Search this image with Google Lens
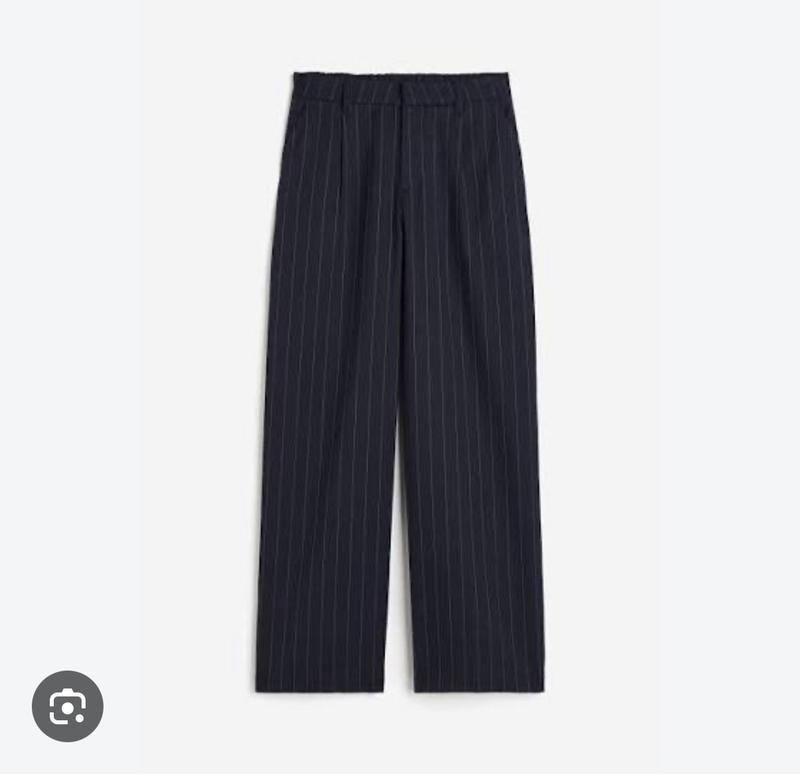Image resolution: width=800 pixels, height=784 pixels. click(67, 706)
